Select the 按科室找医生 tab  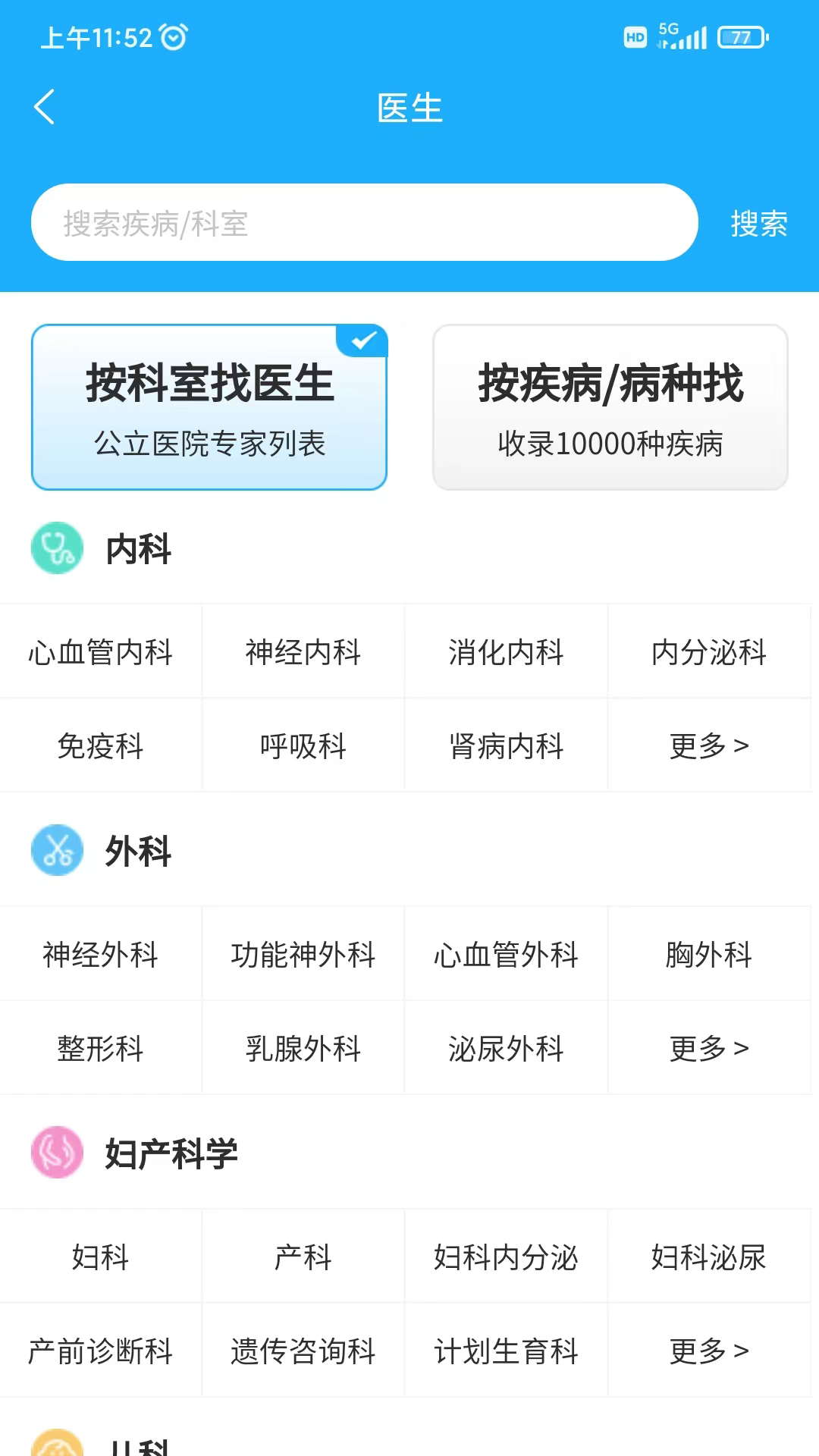(209, 407)
